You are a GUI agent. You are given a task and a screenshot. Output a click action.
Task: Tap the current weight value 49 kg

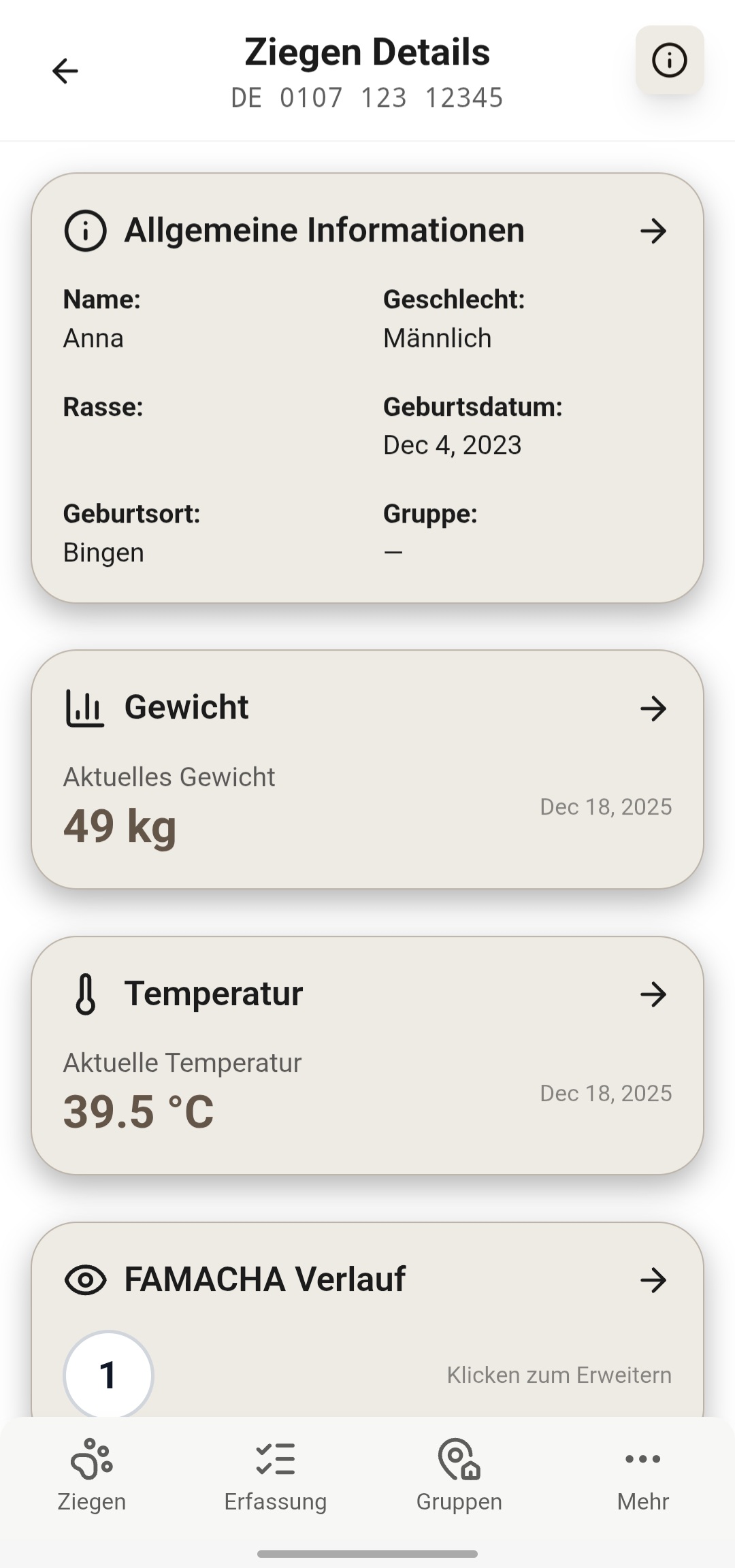click(120, 826)
